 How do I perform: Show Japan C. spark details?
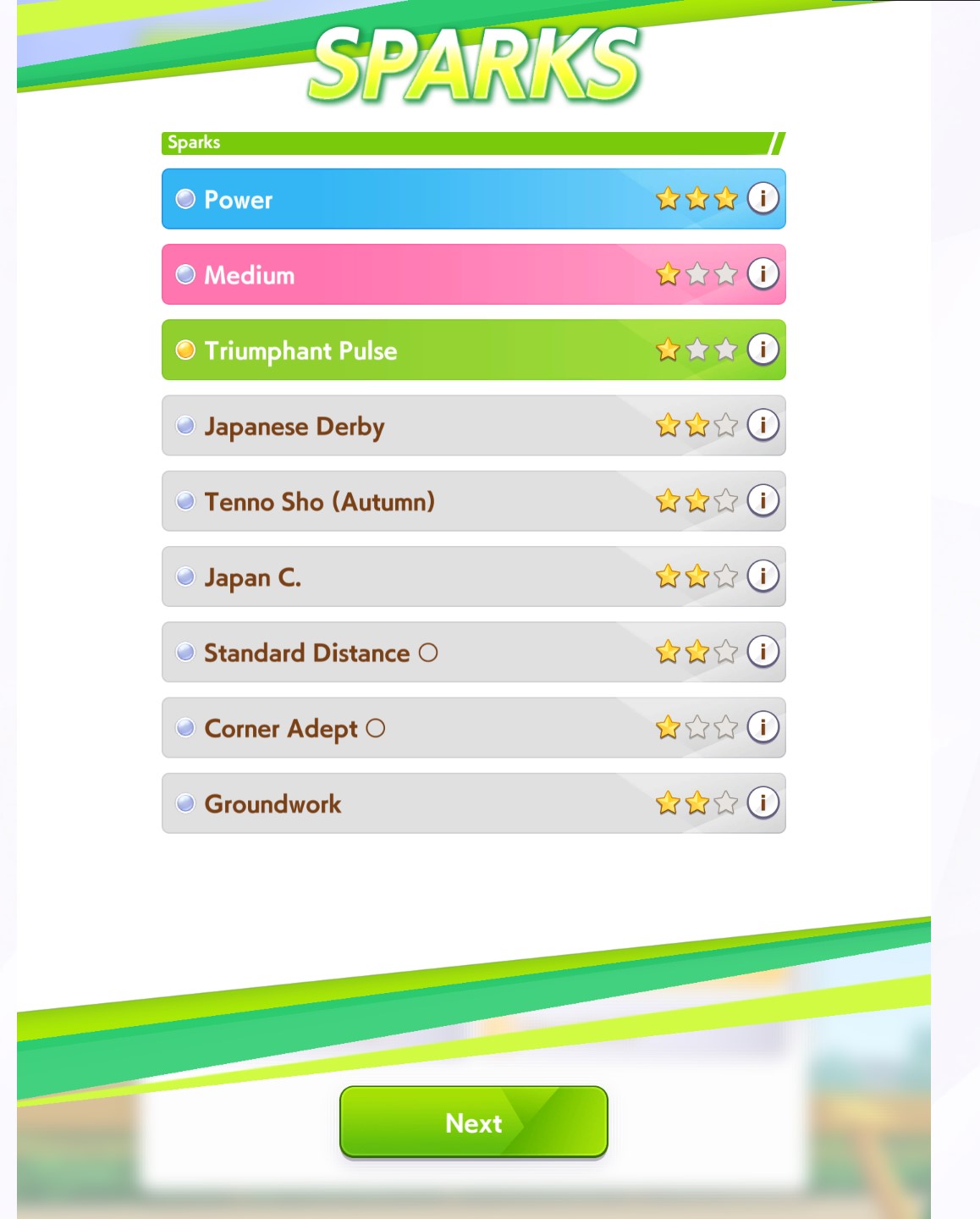(763, 576)
